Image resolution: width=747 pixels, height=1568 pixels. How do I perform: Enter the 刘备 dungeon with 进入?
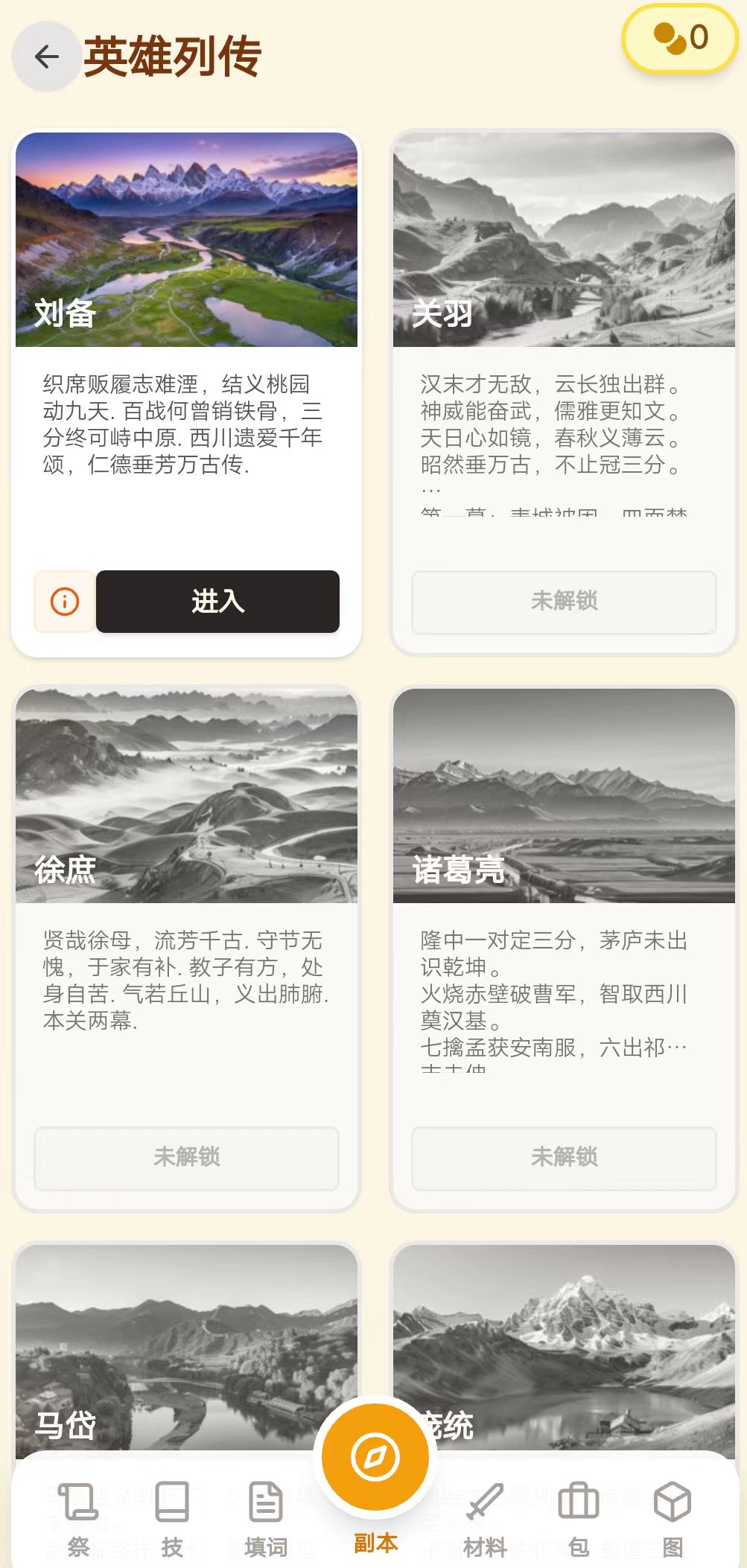pos(217,602)
